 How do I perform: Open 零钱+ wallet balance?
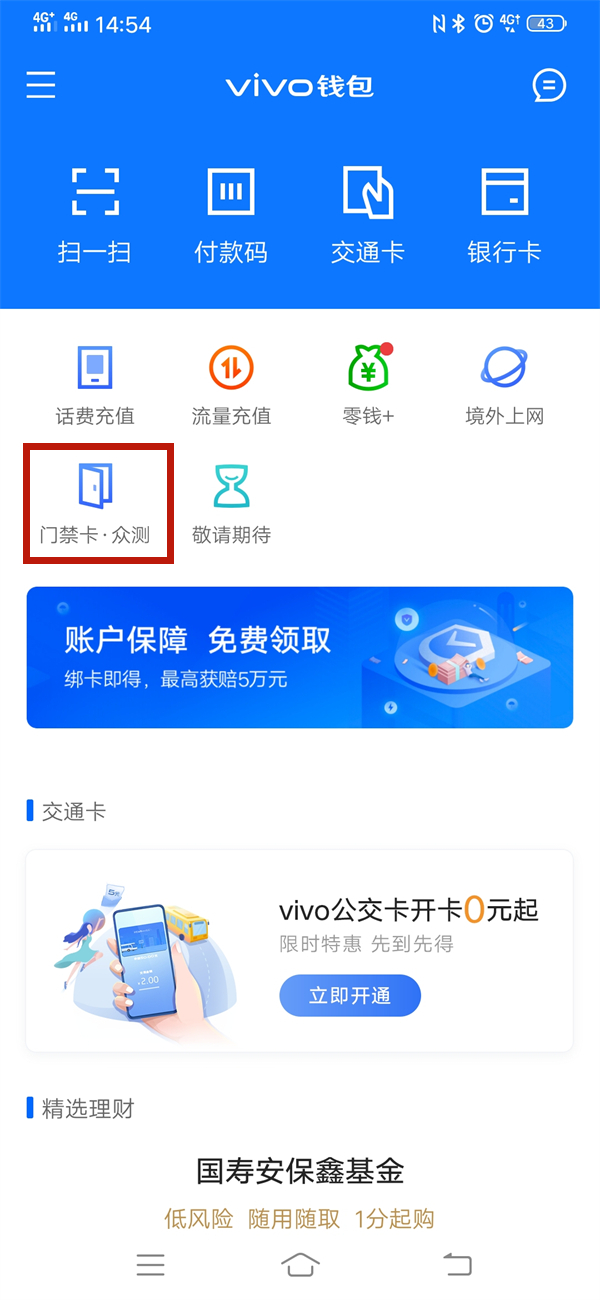(x=368, y=385)
